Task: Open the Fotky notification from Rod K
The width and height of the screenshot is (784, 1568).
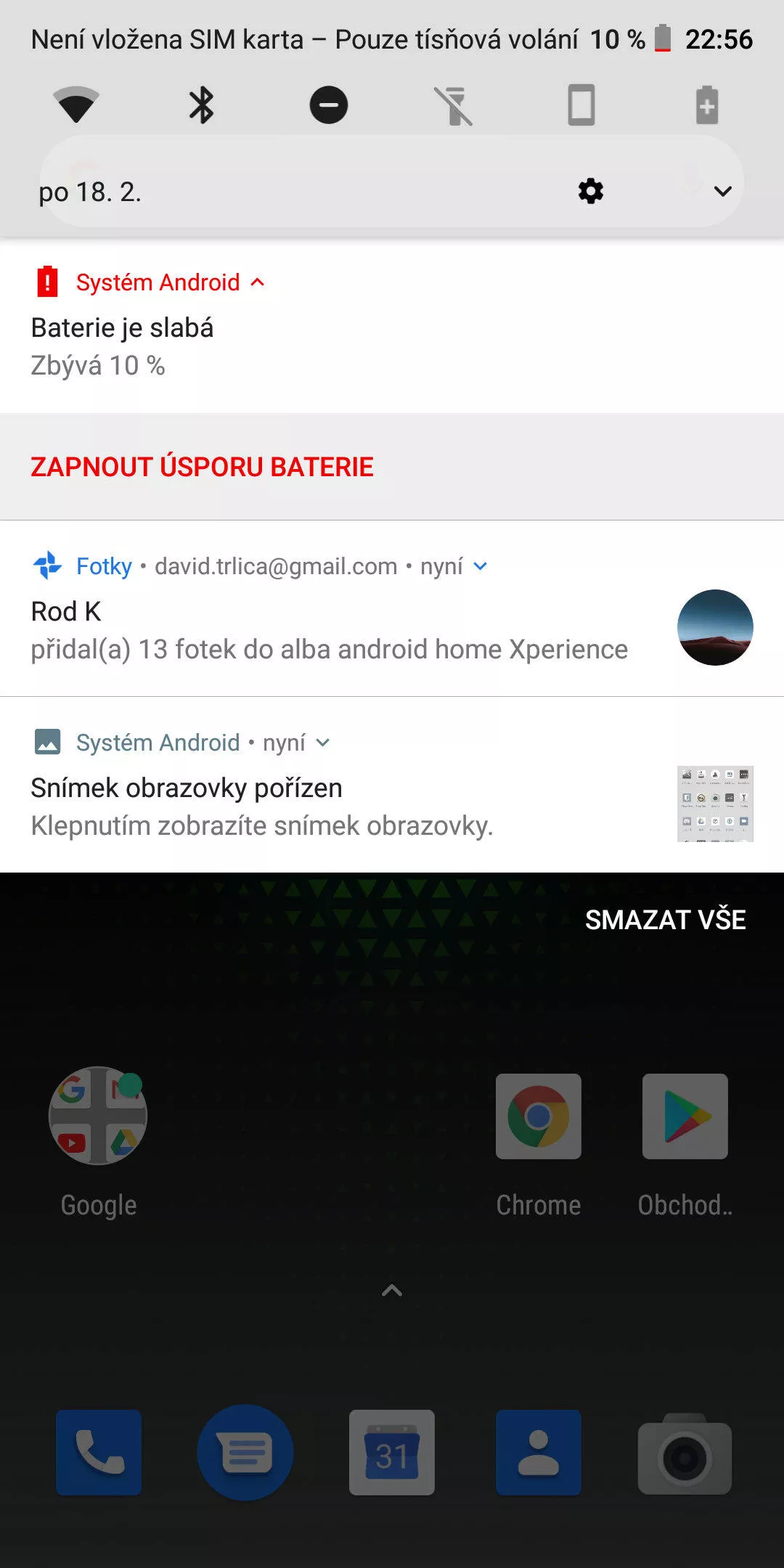Action: point(392,608)
